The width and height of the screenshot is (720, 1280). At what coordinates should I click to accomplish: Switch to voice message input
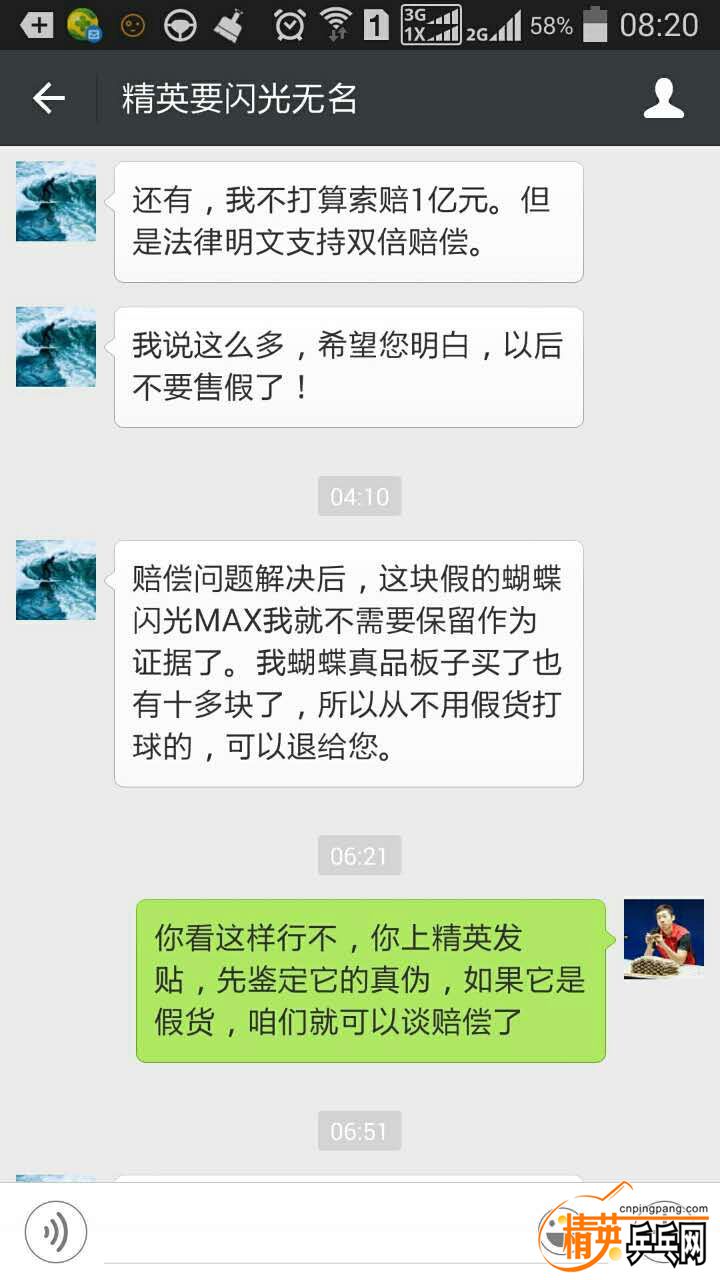click(x=56, y=1232)
